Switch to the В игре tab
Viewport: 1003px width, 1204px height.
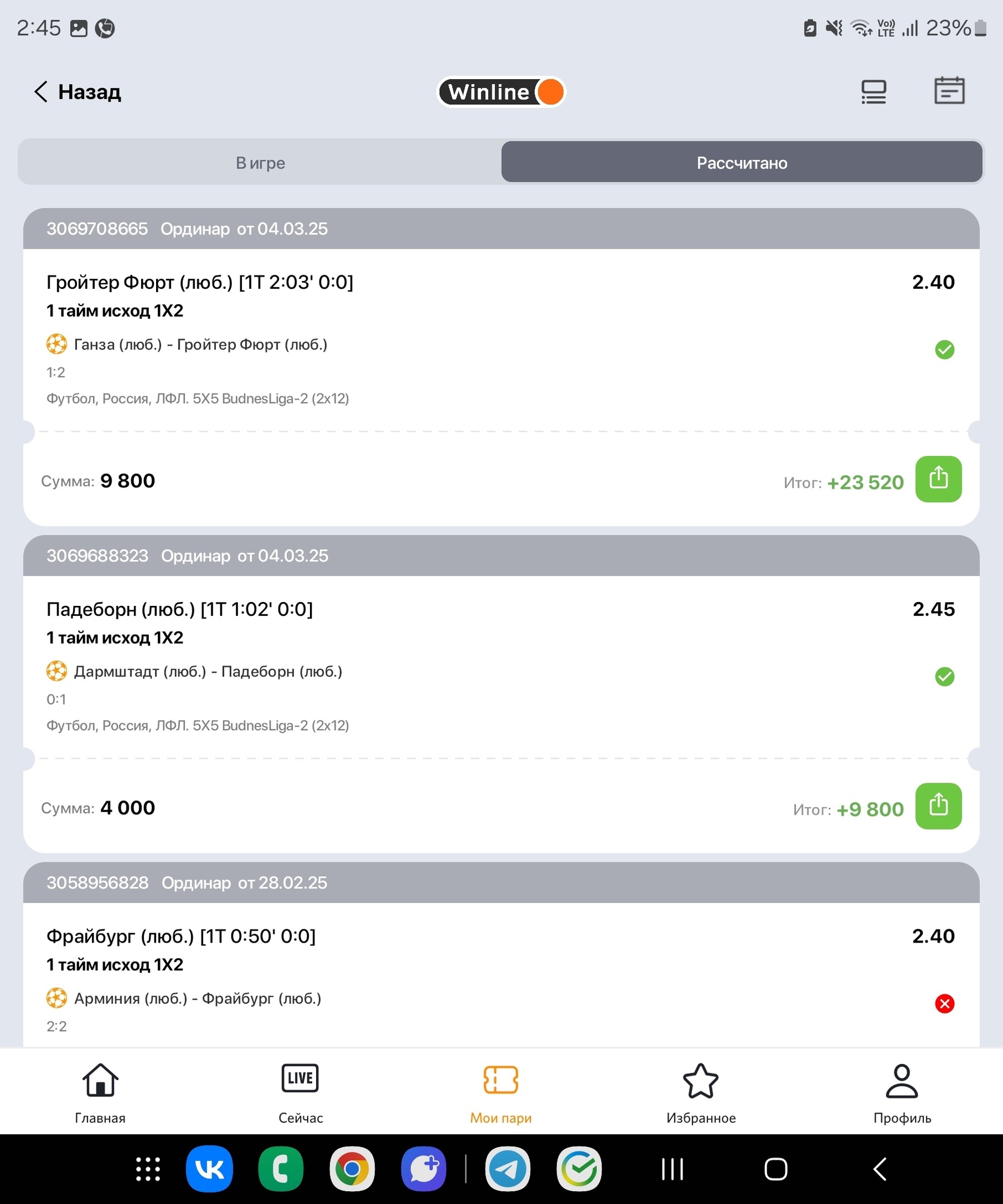tap(260, 163)
